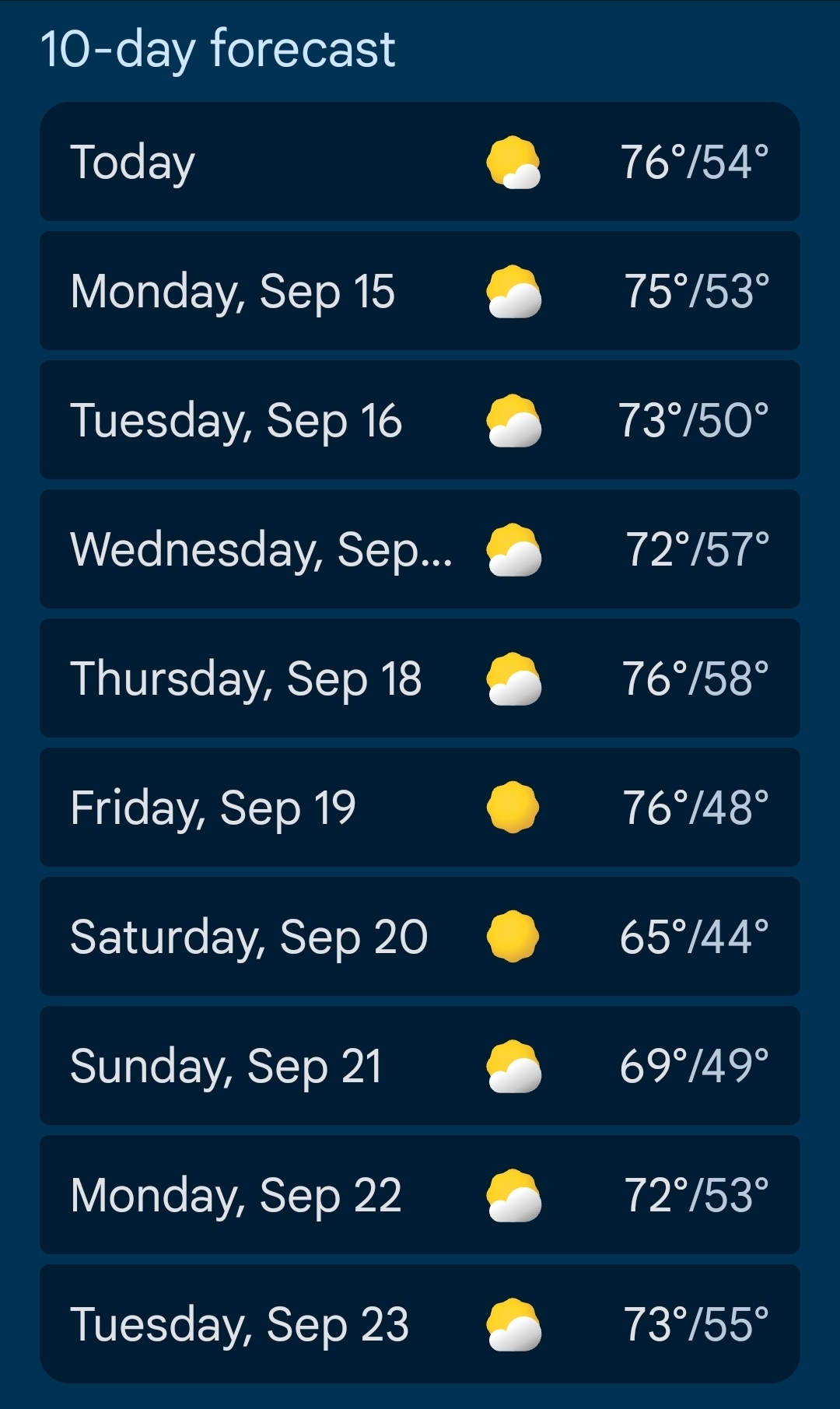Screen dimensions: 840x1409
Task: Open the Sunday, Sep 21 forecast
Action: pyautogui.click(x=420, y=1066)
